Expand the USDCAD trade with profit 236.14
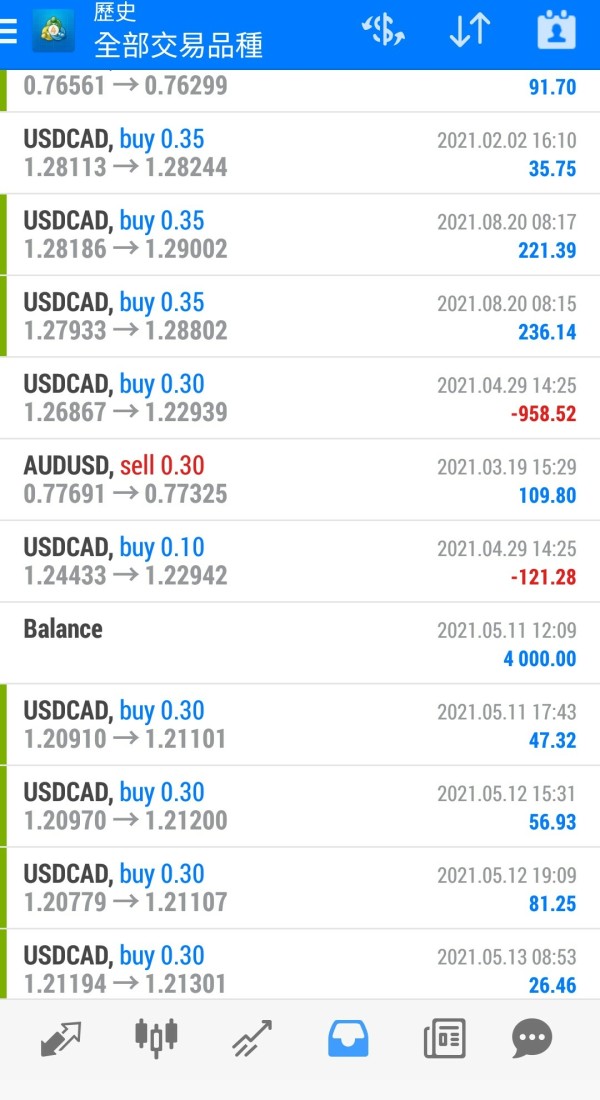Image resolution: width=600 pixels, height=1100 pixels. (x=300, y=317)
